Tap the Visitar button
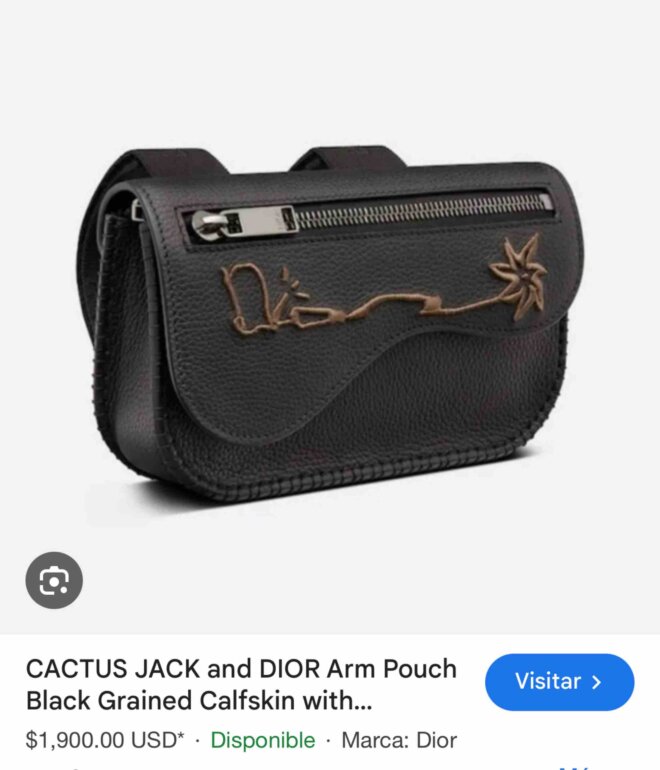 click(x=559, y=682)
